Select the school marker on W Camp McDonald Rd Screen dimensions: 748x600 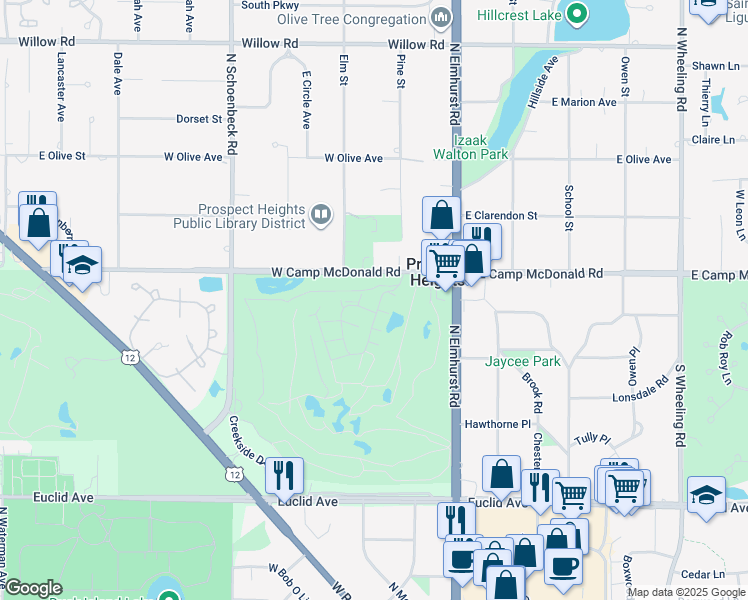(x=82, y=265)
